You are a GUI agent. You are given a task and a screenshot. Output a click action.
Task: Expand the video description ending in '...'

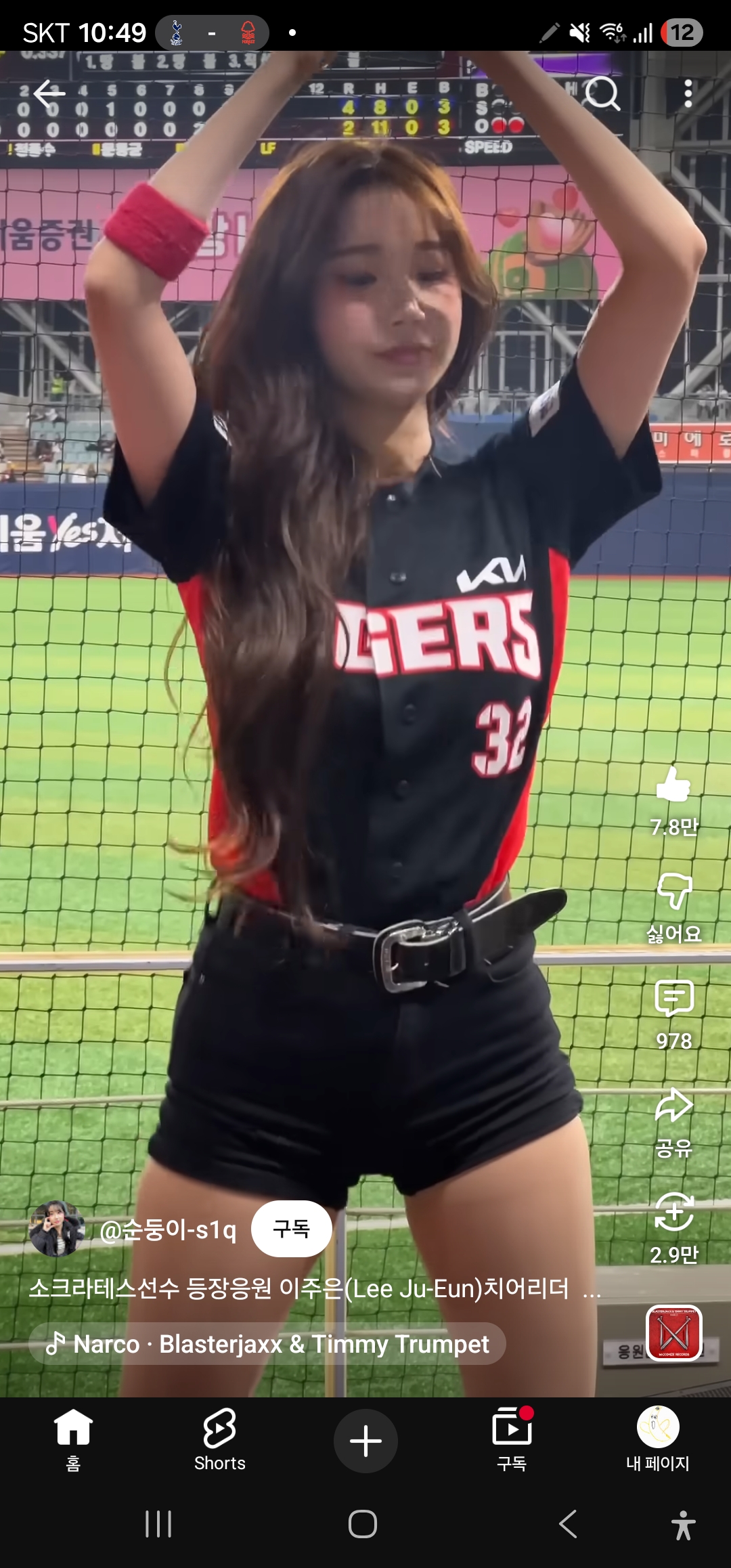(x=592, y=1289)
